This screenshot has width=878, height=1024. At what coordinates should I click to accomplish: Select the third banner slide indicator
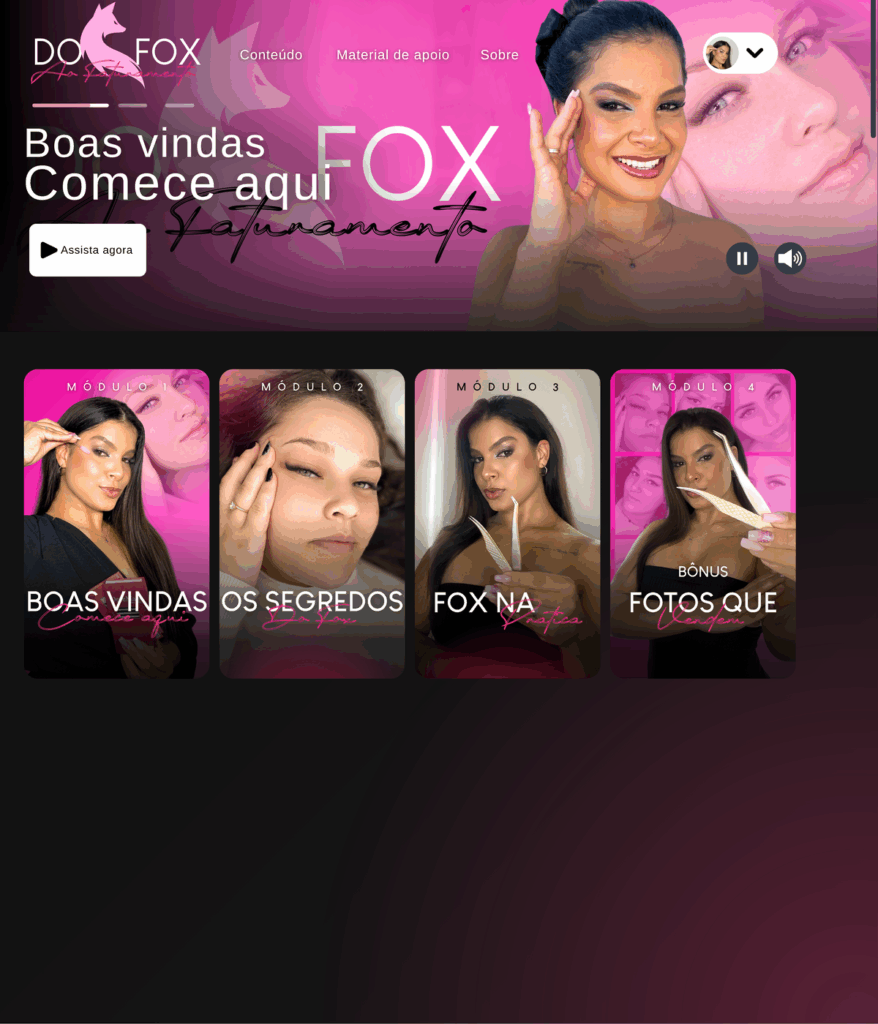(179, 105)
